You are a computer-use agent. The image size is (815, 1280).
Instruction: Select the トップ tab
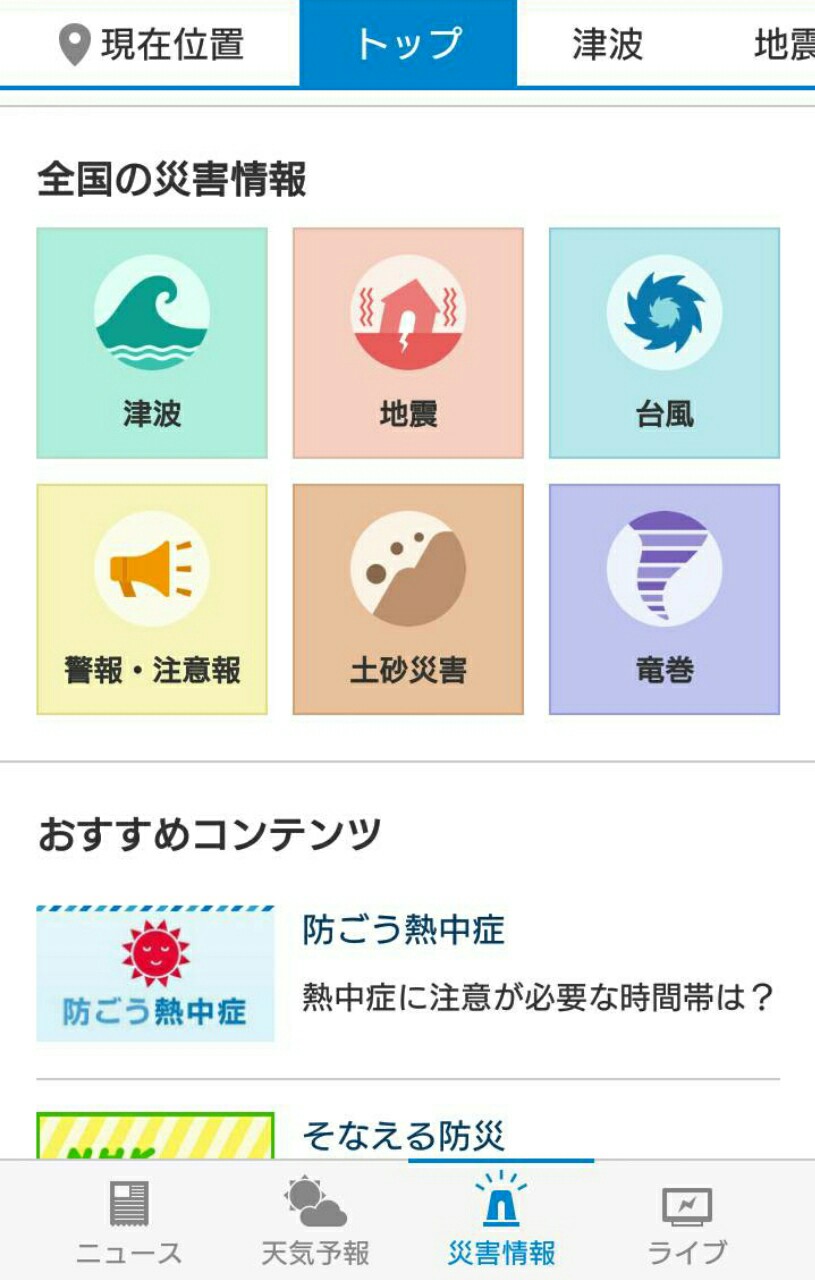(408, 44)
